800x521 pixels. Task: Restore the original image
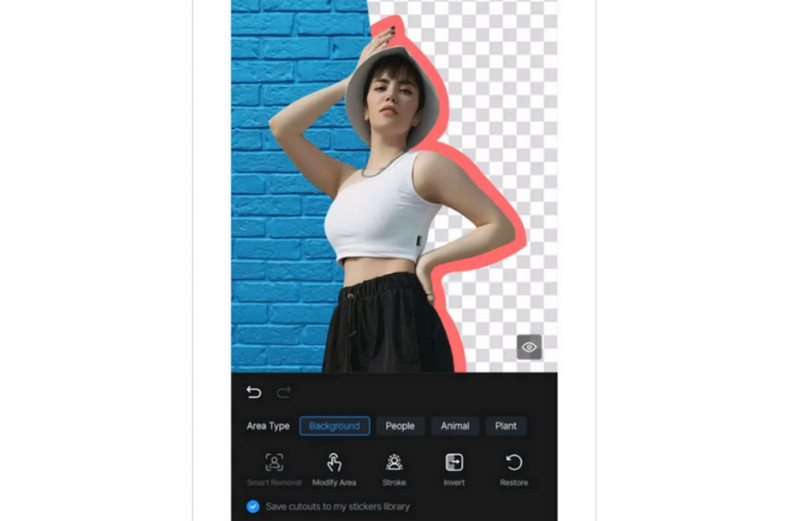click(514, 468)
